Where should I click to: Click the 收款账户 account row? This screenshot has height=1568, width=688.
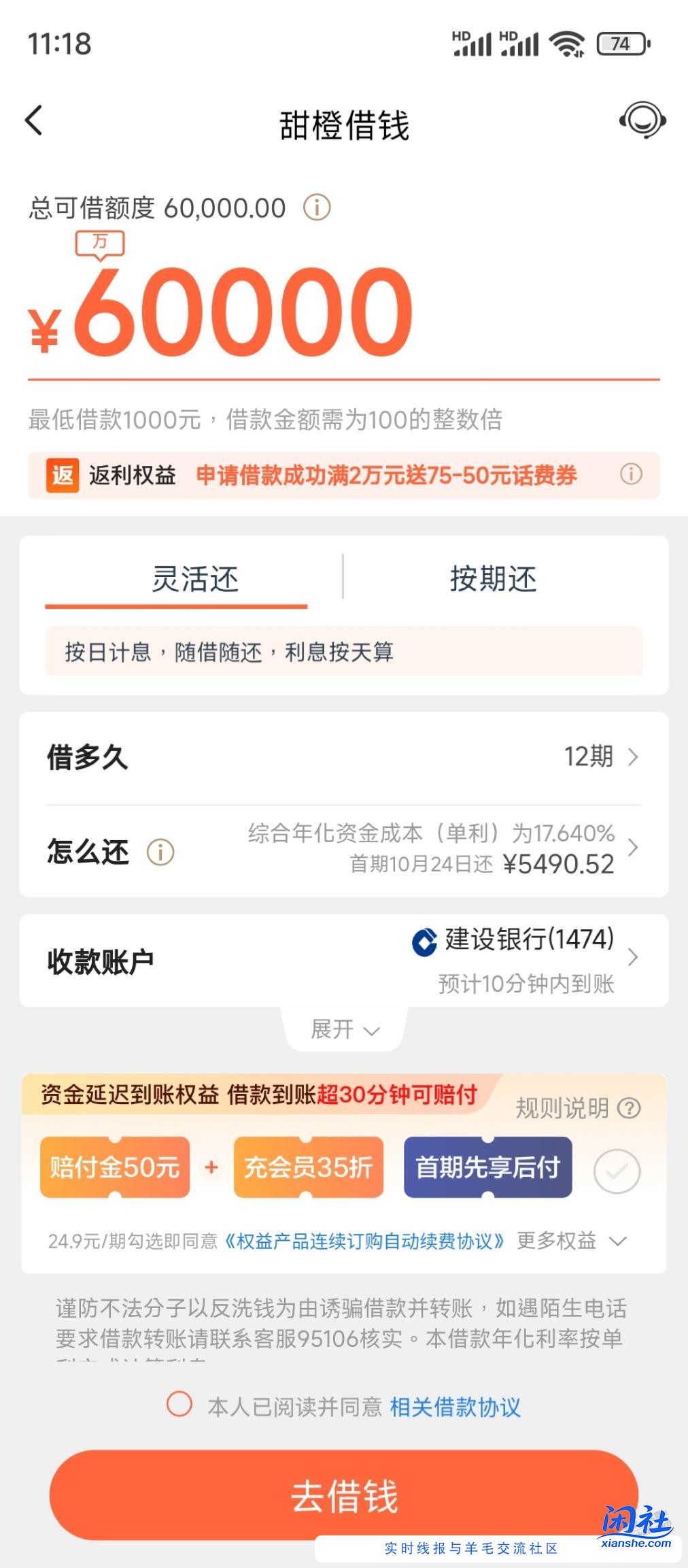point(340,959)
